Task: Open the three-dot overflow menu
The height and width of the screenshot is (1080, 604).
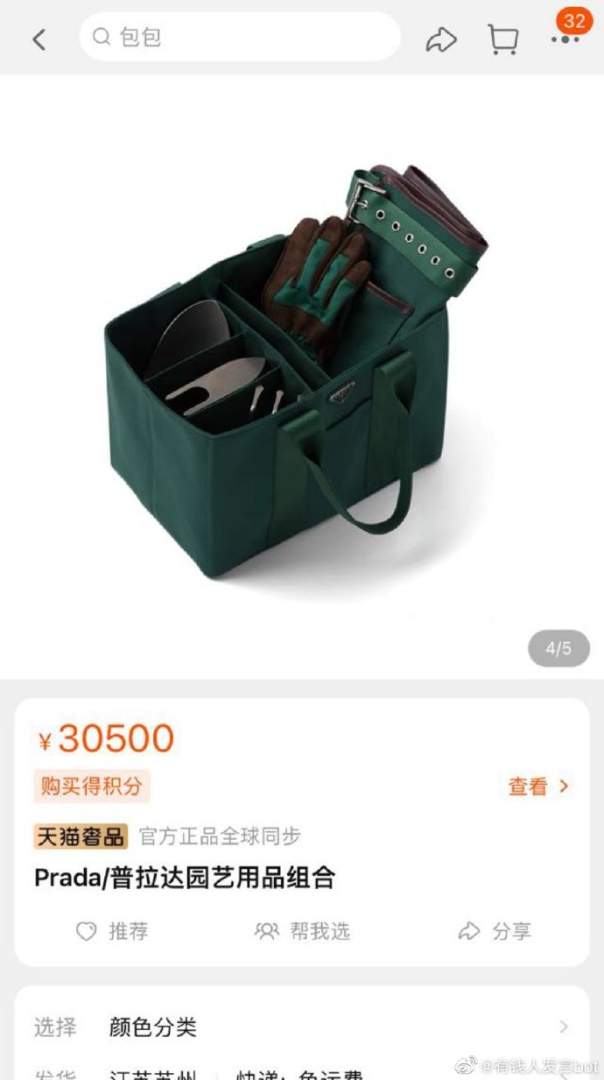Action: [x=564, y=39]
